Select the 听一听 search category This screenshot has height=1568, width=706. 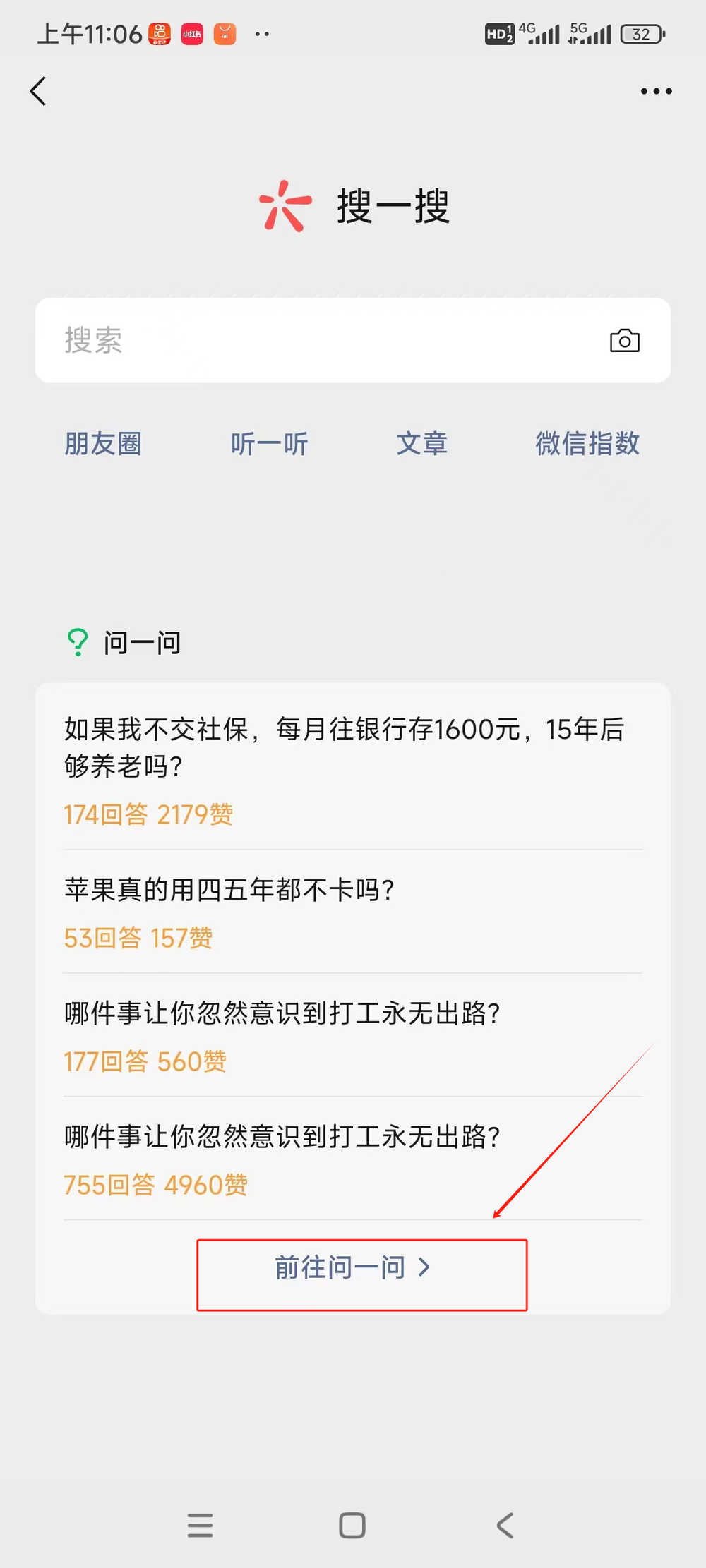coord(269,444)
